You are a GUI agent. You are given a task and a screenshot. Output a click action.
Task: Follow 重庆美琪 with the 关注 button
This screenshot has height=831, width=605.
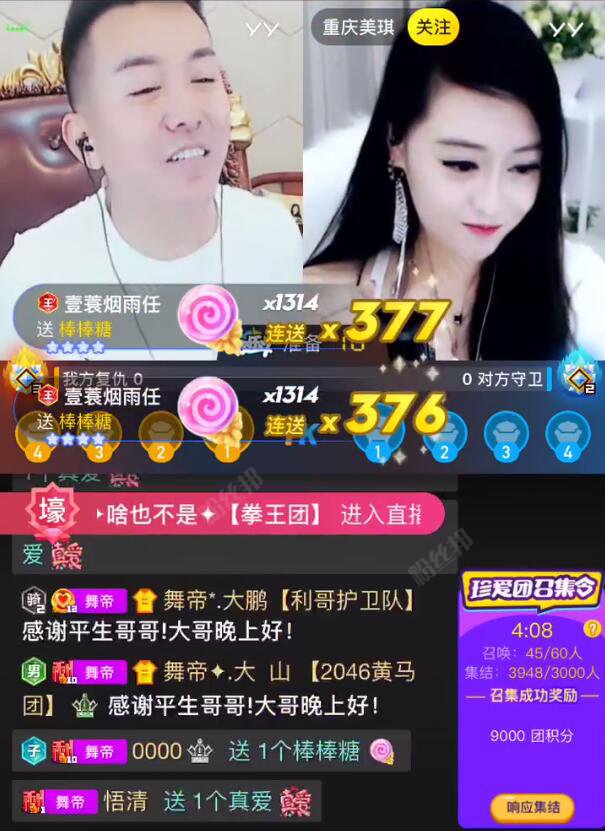pos(433,27)
